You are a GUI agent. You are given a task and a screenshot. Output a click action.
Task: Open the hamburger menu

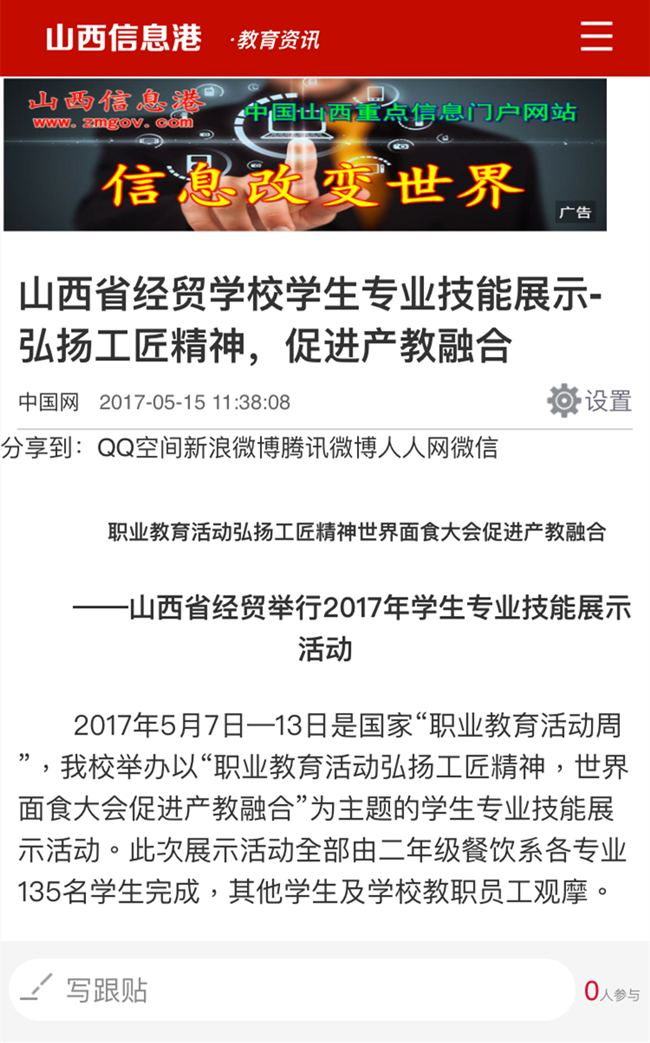(x=596, y=36)
